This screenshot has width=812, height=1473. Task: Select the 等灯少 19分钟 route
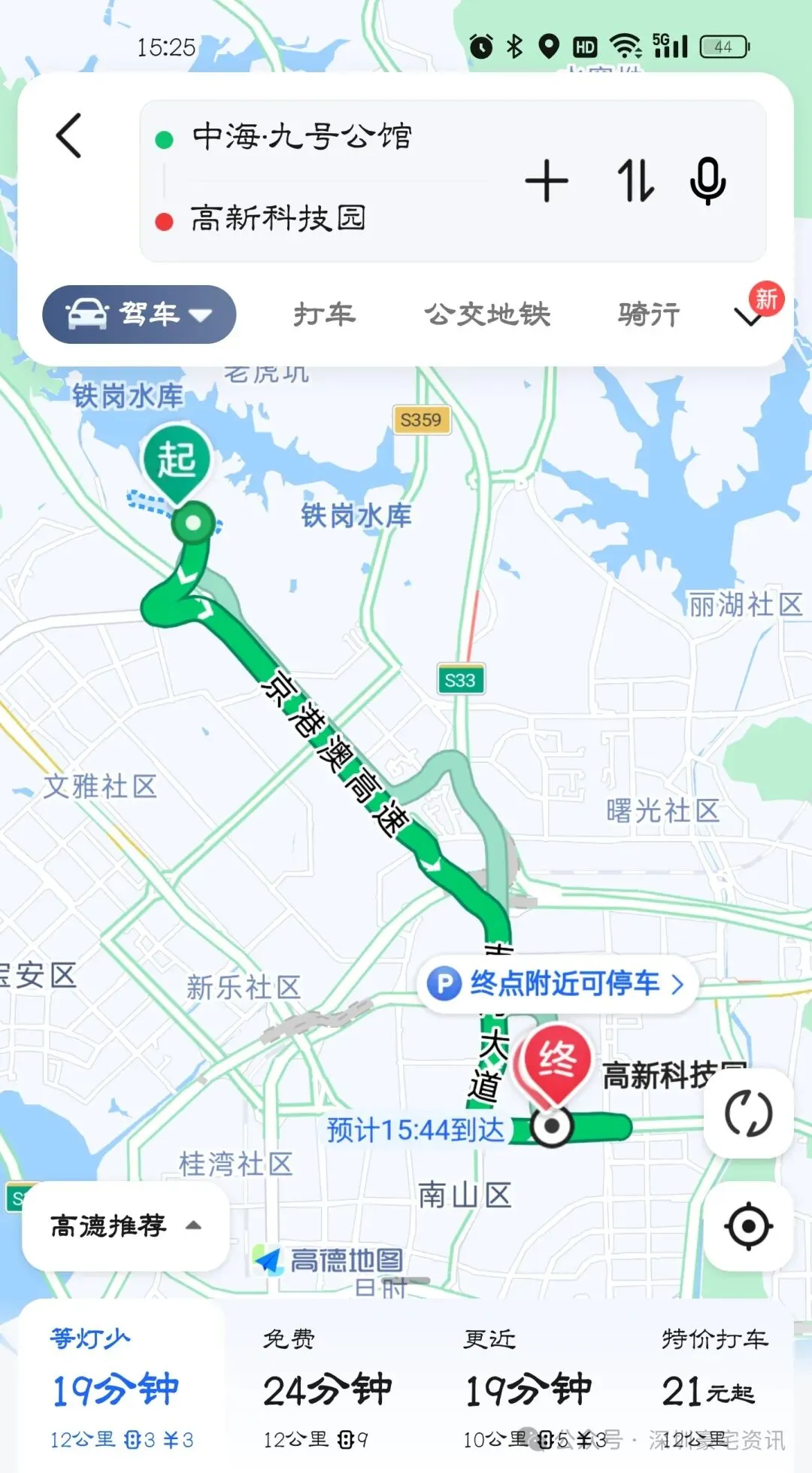coord(122,1387)
